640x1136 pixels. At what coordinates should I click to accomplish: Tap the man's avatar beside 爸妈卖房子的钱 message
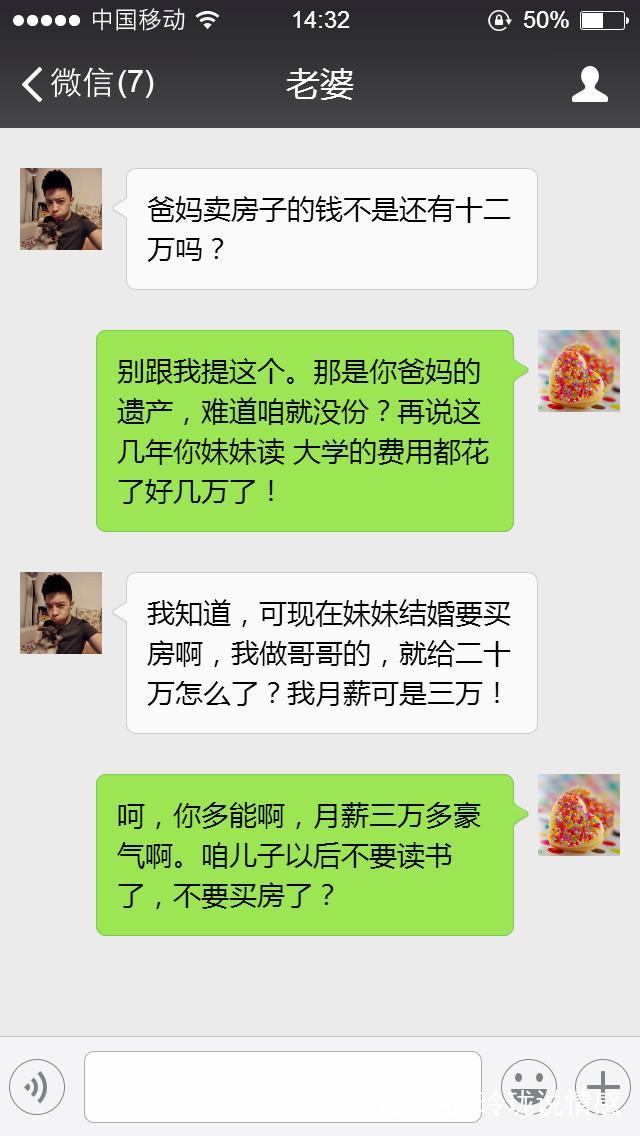tap(61, 209)
